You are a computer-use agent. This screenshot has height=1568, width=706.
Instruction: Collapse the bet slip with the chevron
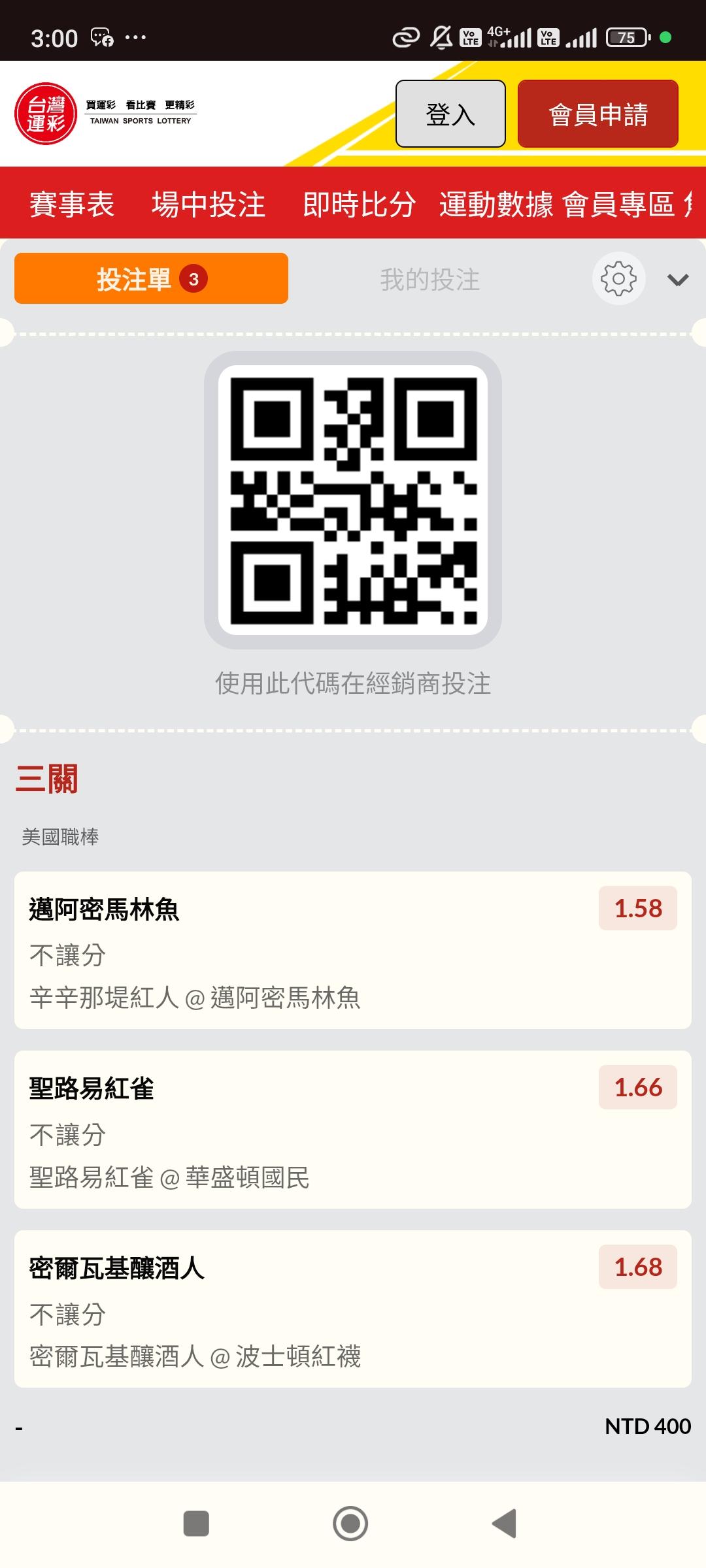[678, 280]
